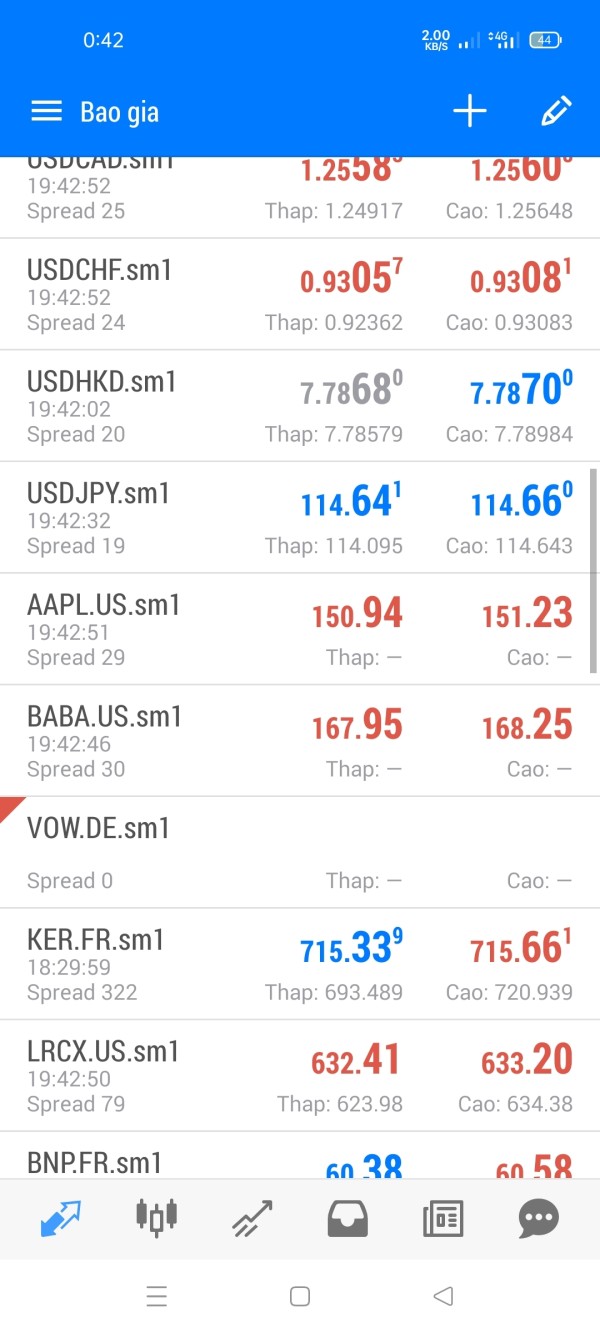Open the BABA.US.sm1 quote row

300,741
